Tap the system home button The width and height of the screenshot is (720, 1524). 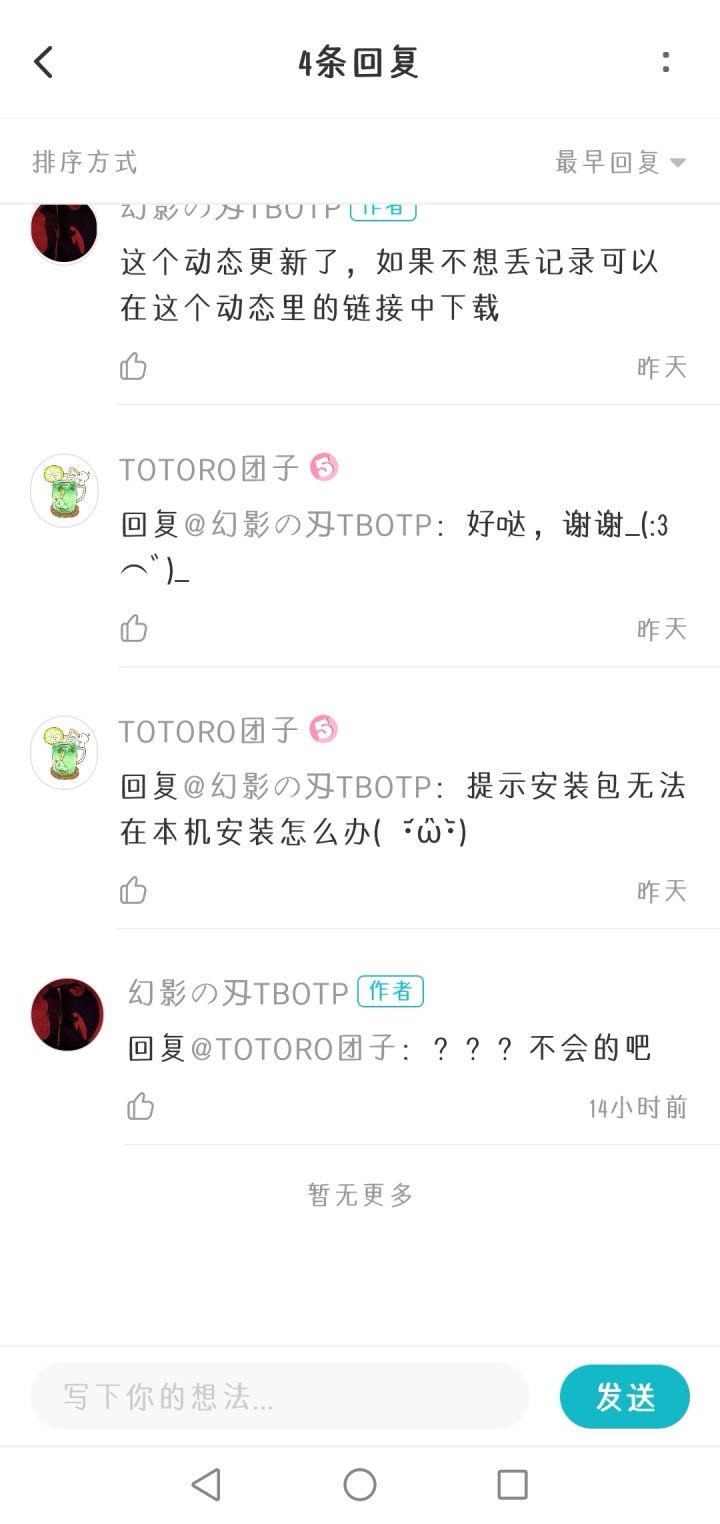pos(360,1485)
